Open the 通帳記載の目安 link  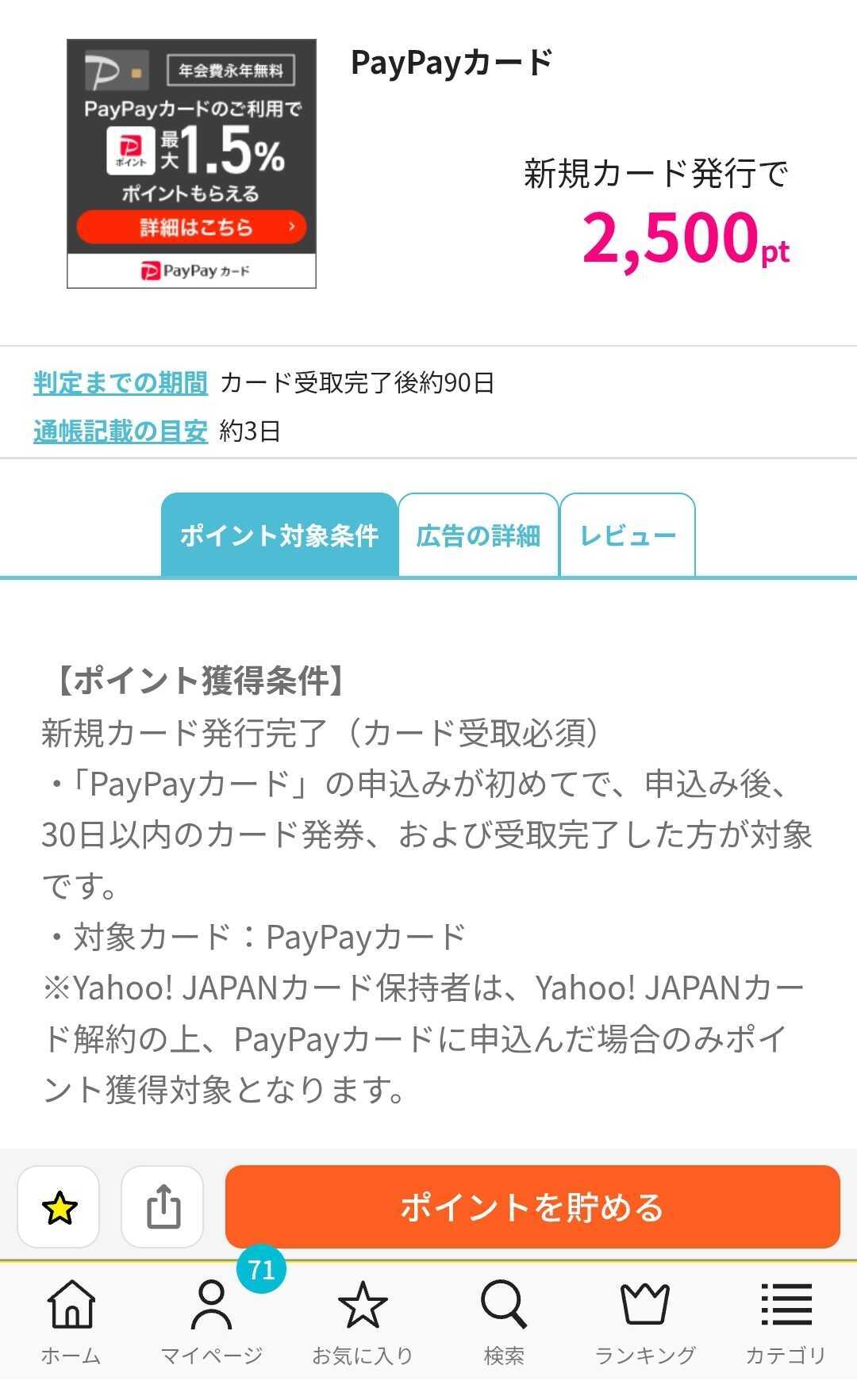121,432
